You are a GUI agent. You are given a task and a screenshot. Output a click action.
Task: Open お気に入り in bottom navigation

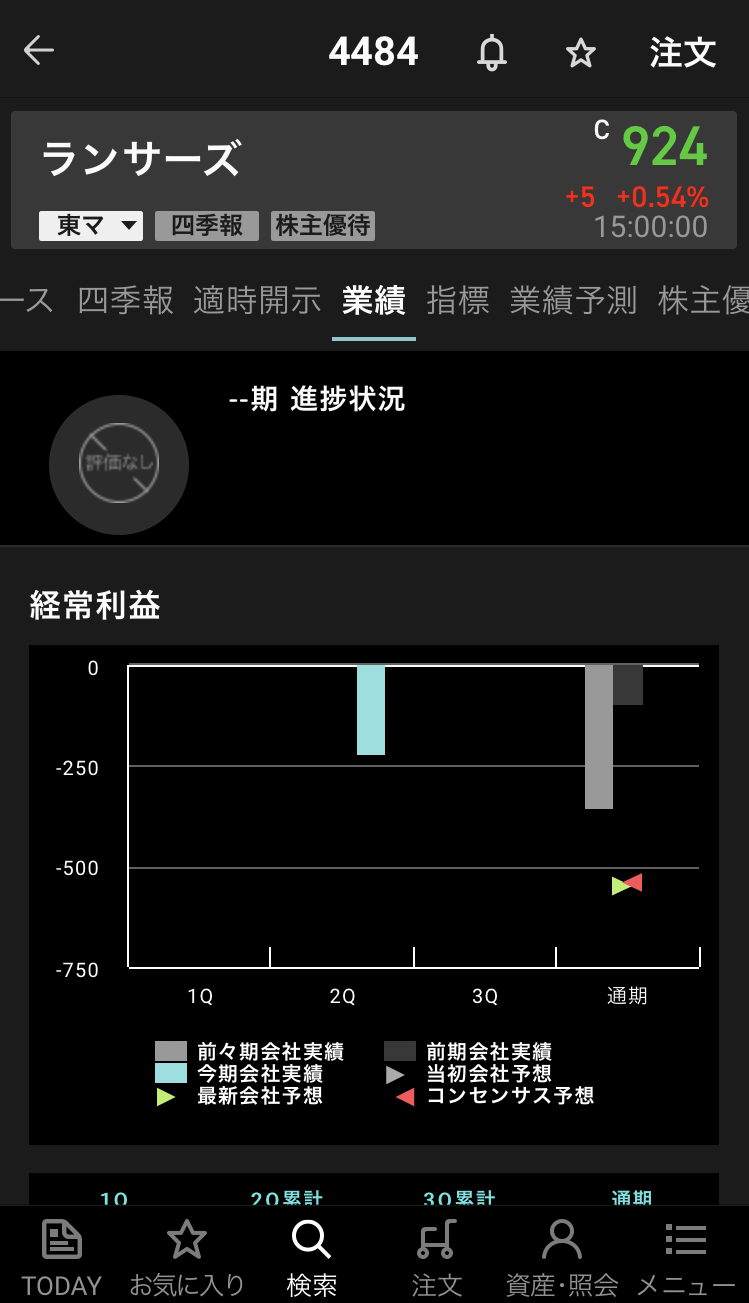point(186,1257)
